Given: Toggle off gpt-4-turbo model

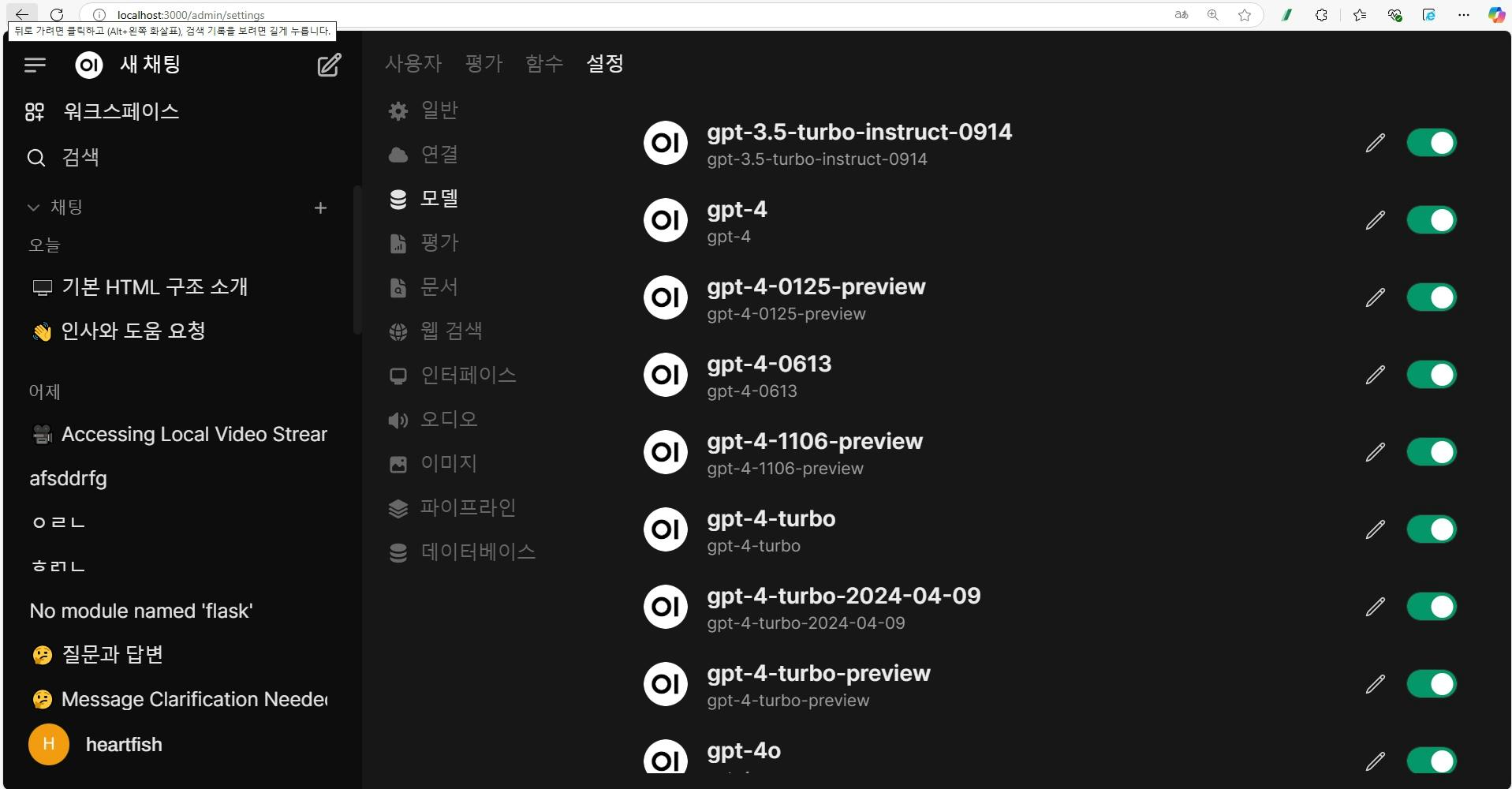Looking at the screenshot, I should (x=1431, y=529).
